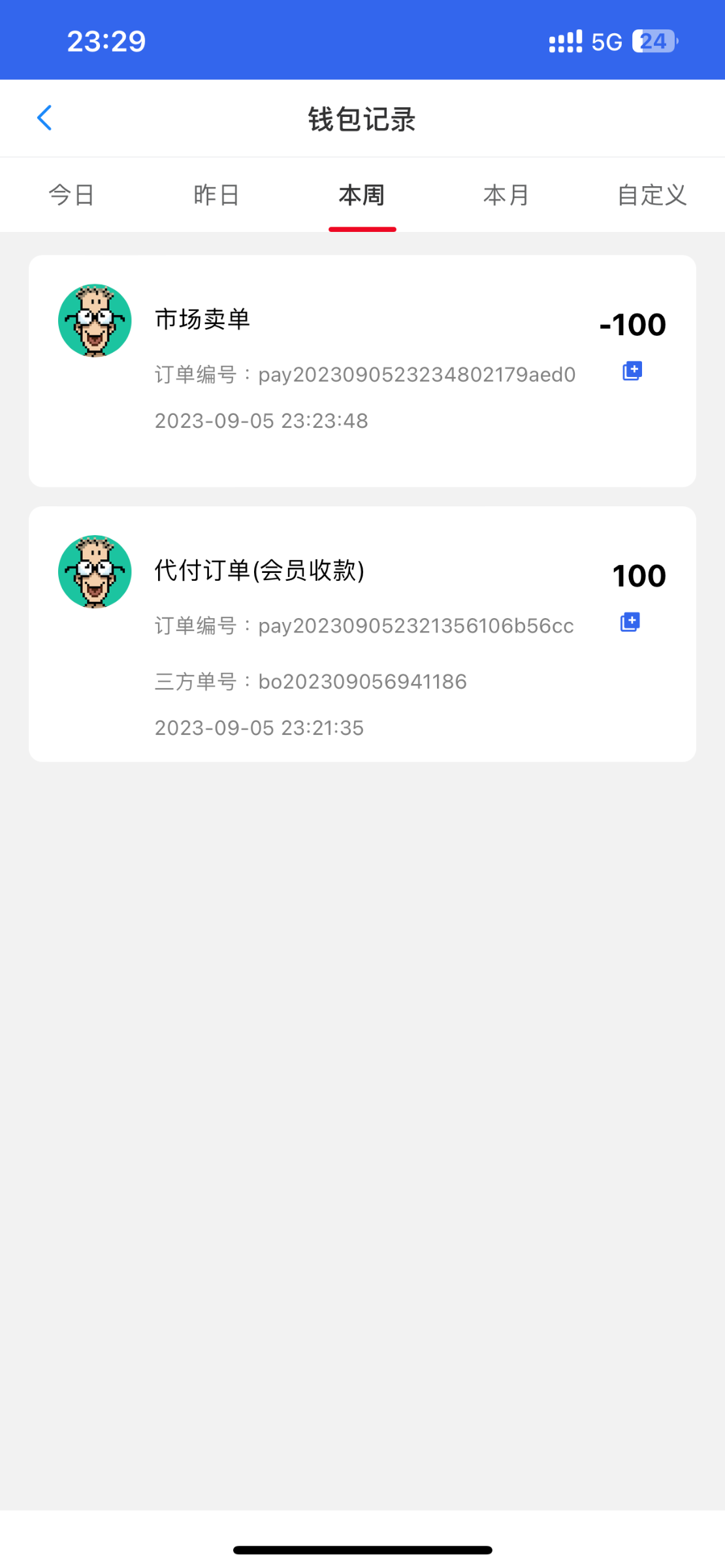Screen dimensions: 725x1568
Task: Select the 本月 filter tab
Action: [x=506, y=194]
